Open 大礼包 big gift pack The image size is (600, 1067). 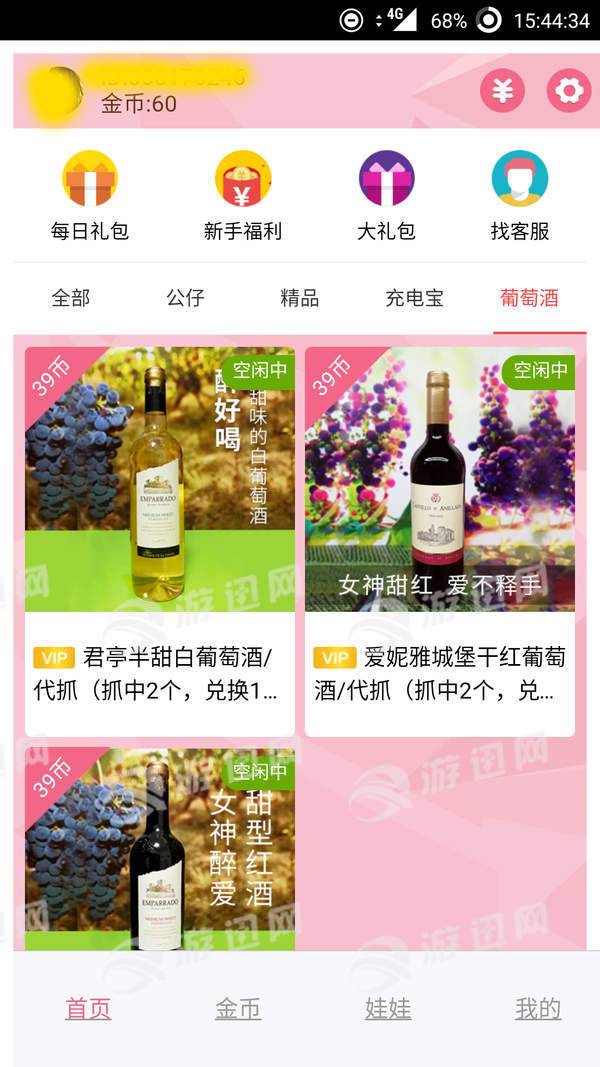click(x=386, y=196)
